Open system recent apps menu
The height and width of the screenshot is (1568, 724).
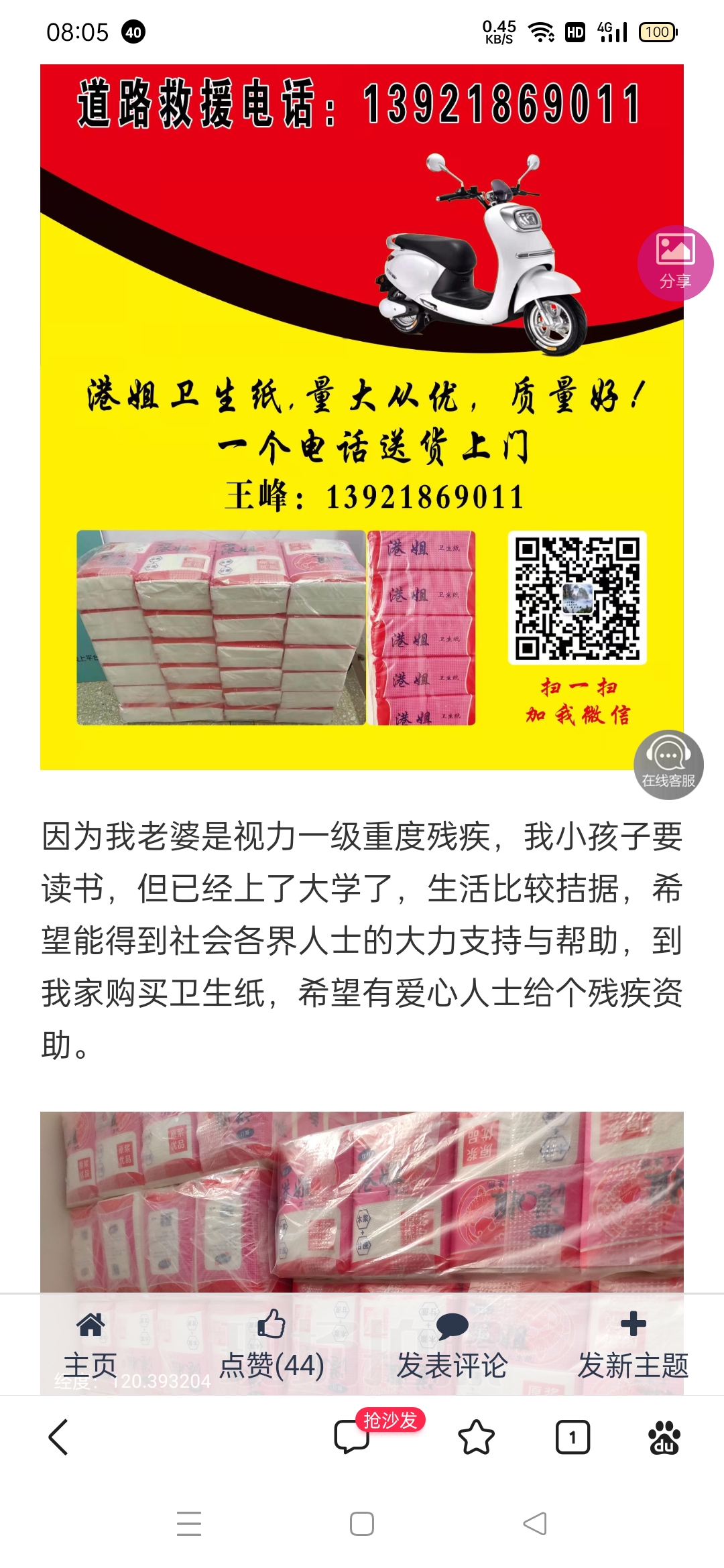189,1524
